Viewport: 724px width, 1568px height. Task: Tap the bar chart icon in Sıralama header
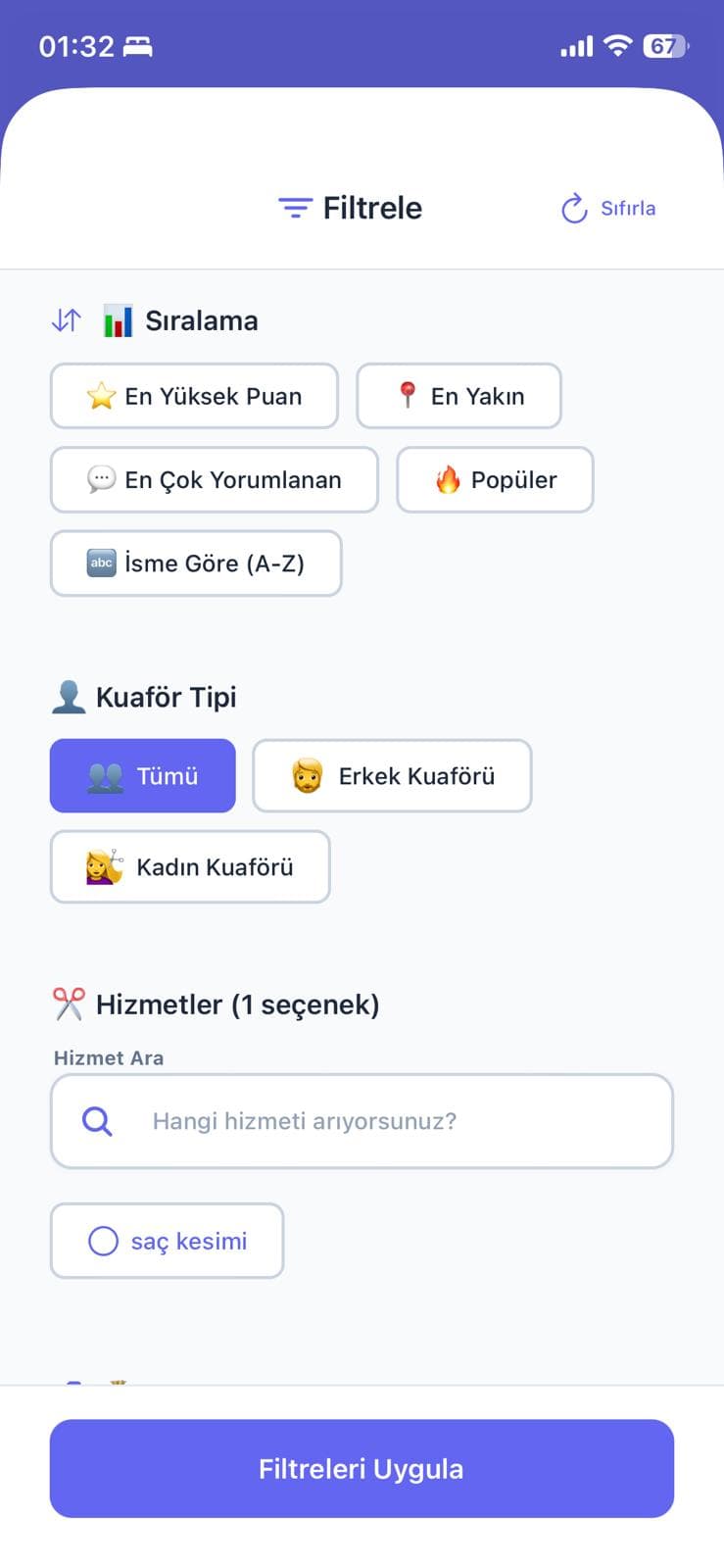(116, 320)
